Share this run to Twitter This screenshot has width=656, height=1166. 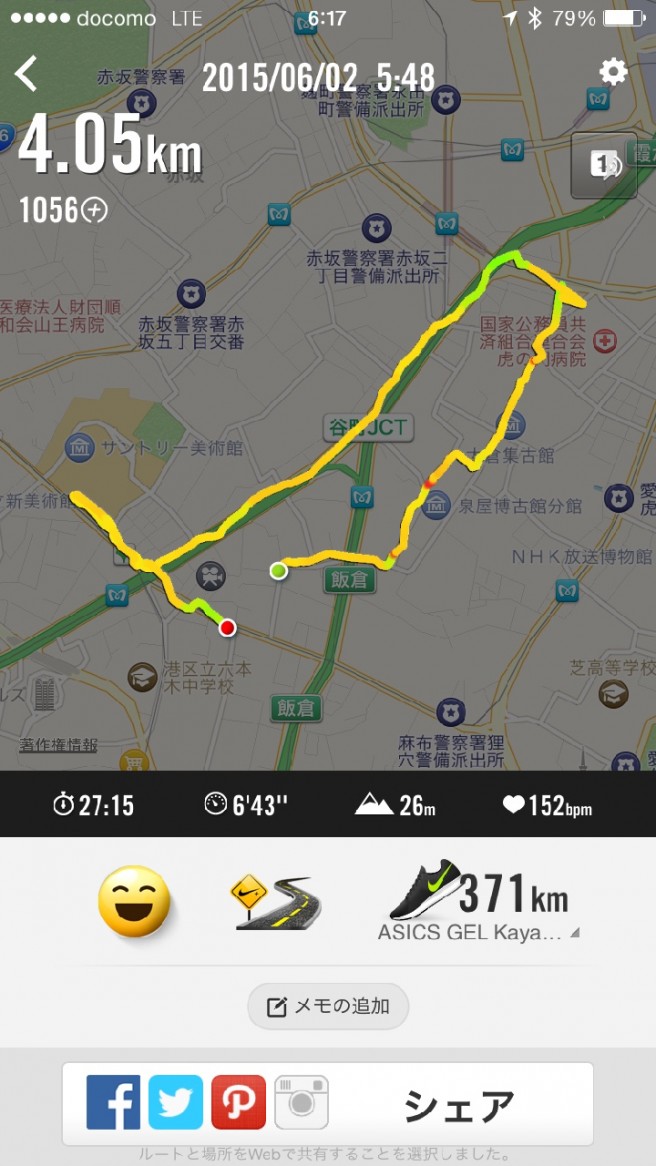click(x=175, y=1102)
